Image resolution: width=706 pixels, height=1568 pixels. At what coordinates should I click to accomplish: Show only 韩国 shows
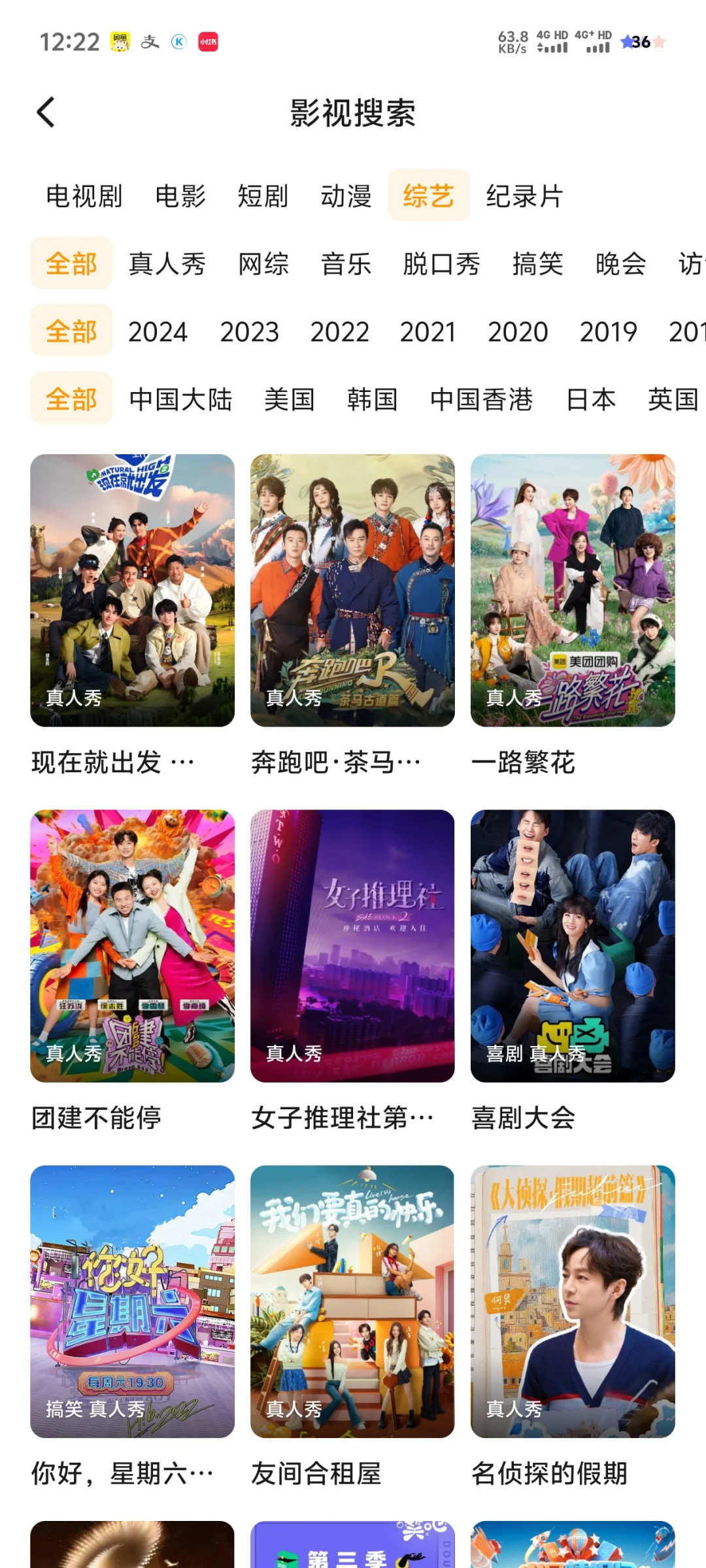(372, 399)
